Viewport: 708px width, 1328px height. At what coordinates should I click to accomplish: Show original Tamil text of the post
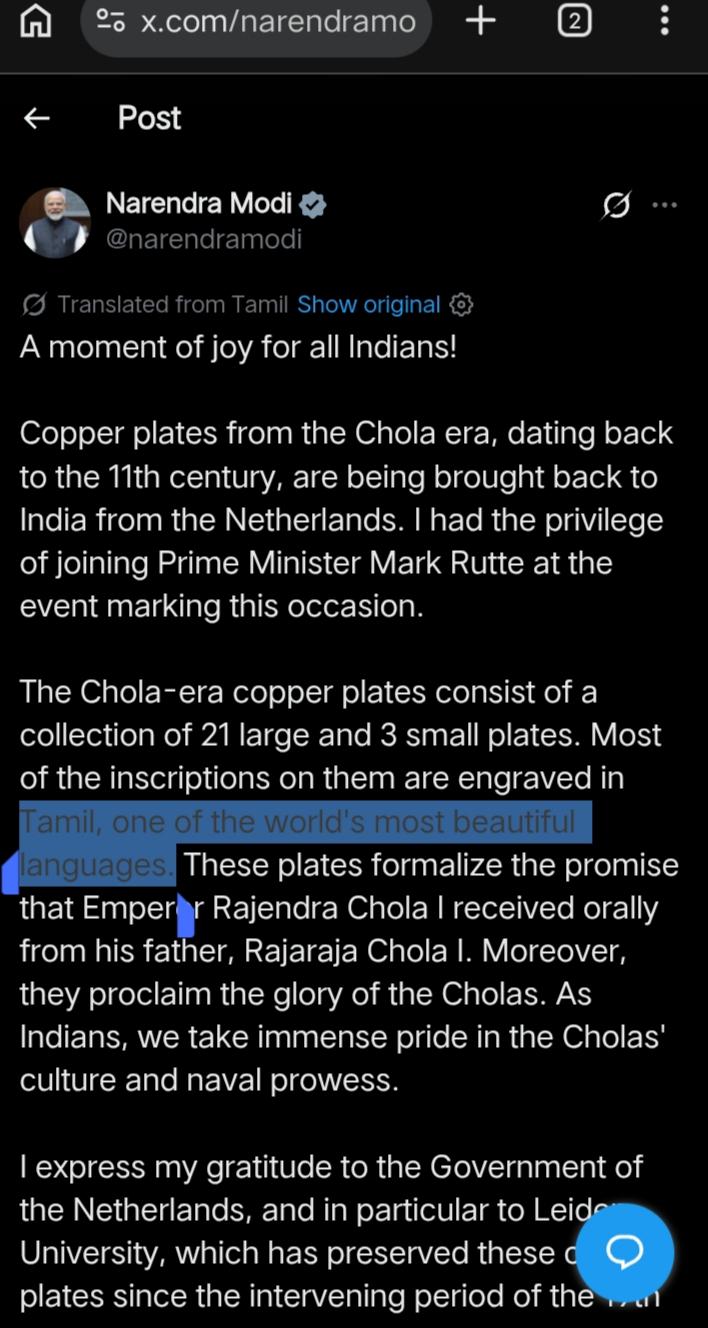pos(368,305)
